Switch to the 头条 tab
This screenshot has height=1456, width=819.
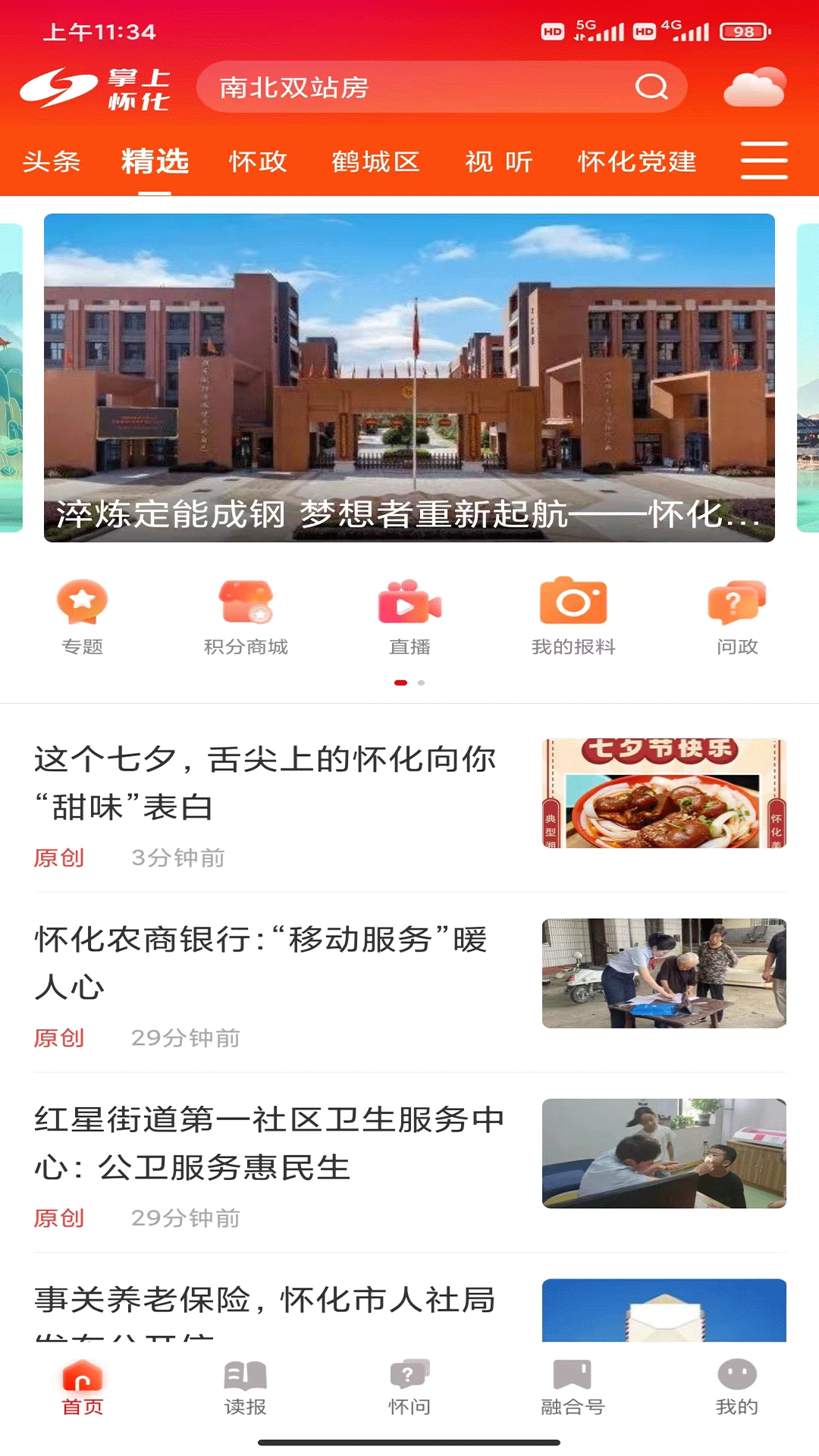coord(52,162)
